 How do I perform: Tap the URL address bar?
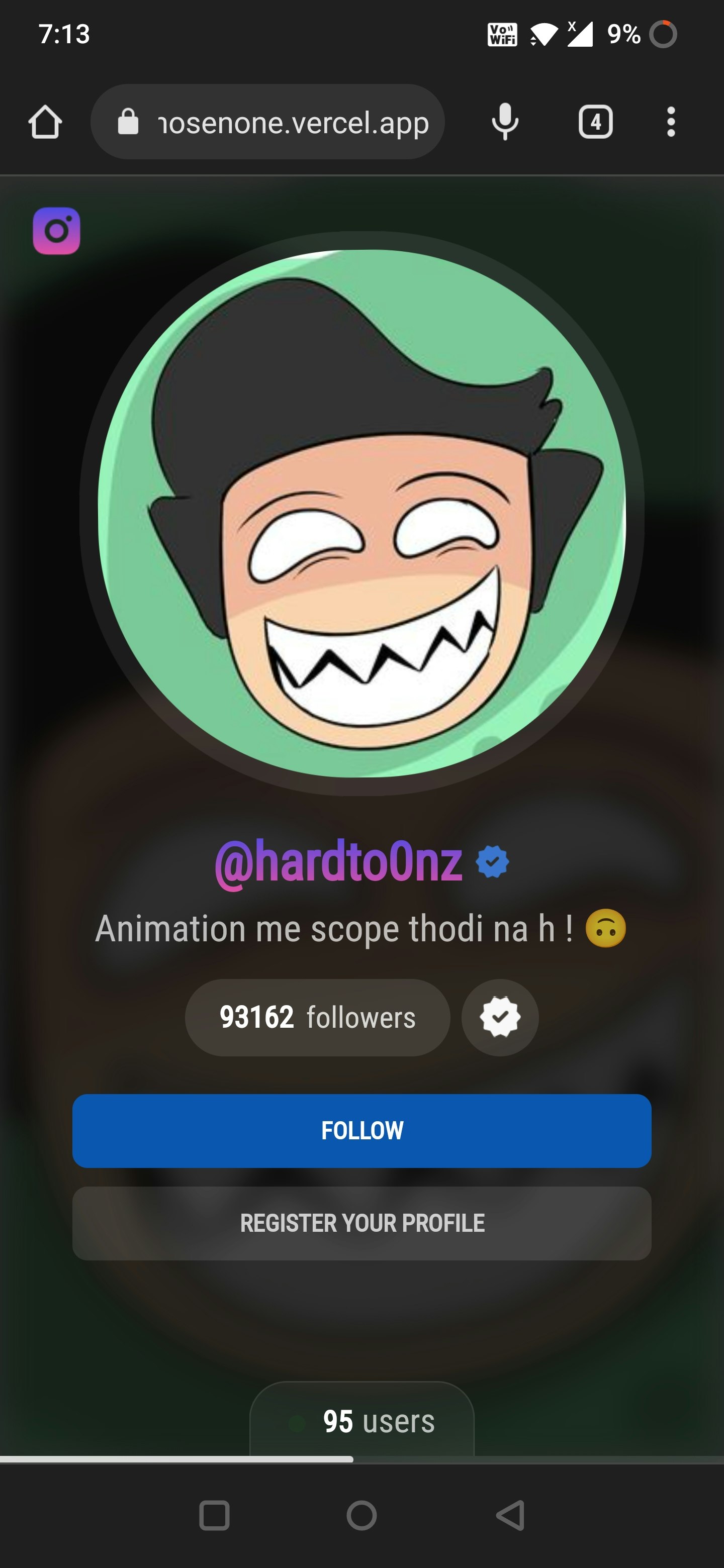tap(268, 122)
